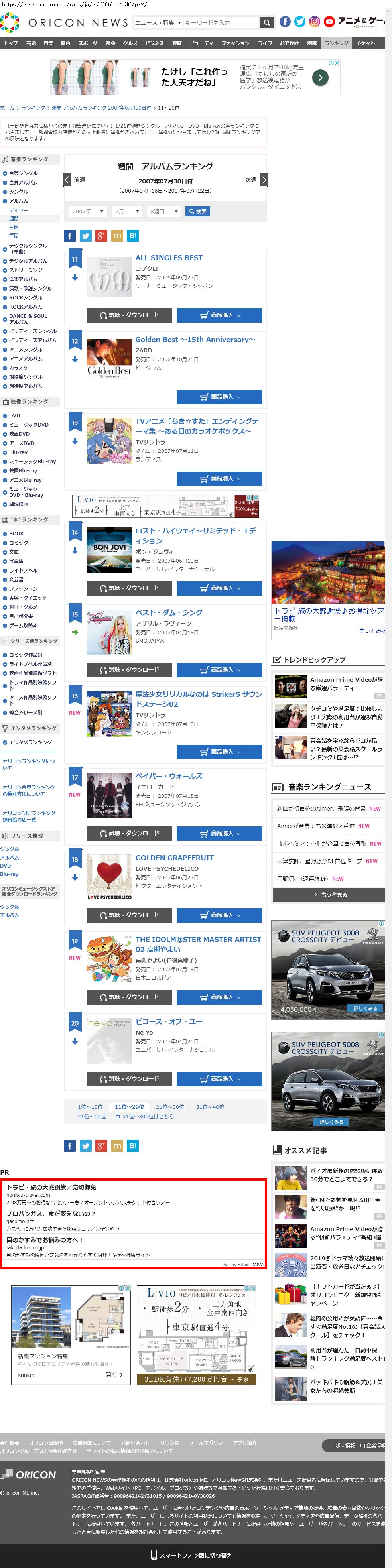The height and width of the screenshot is (1568, 392).
Task: Tap 商品購入 for Golden Best ZARD album
Action: click(219, 397)
